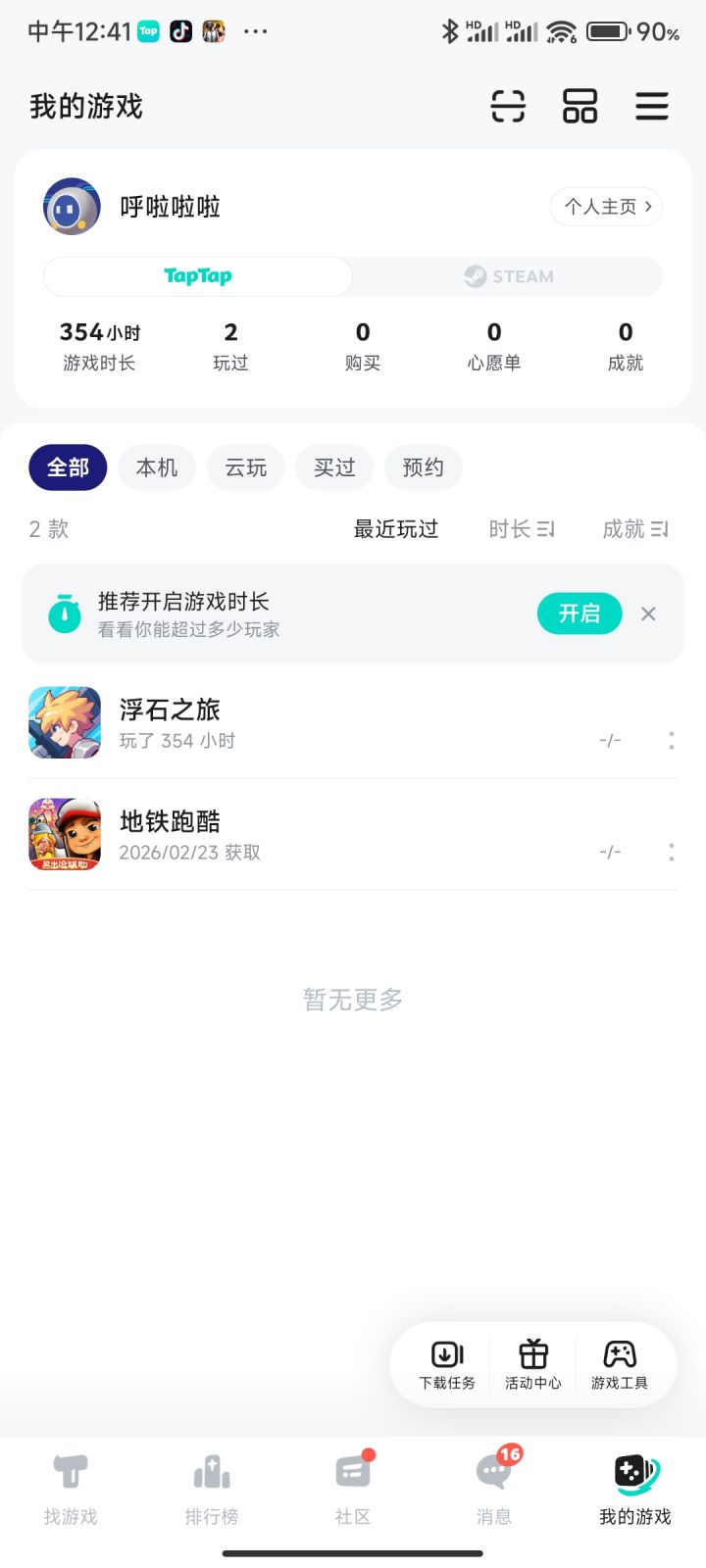Viewport: 706px width, 1568px height.
Task: Tap the 地铁跑酷 game thumbnail
Action: pyautogui.click(x=64, y=834)
